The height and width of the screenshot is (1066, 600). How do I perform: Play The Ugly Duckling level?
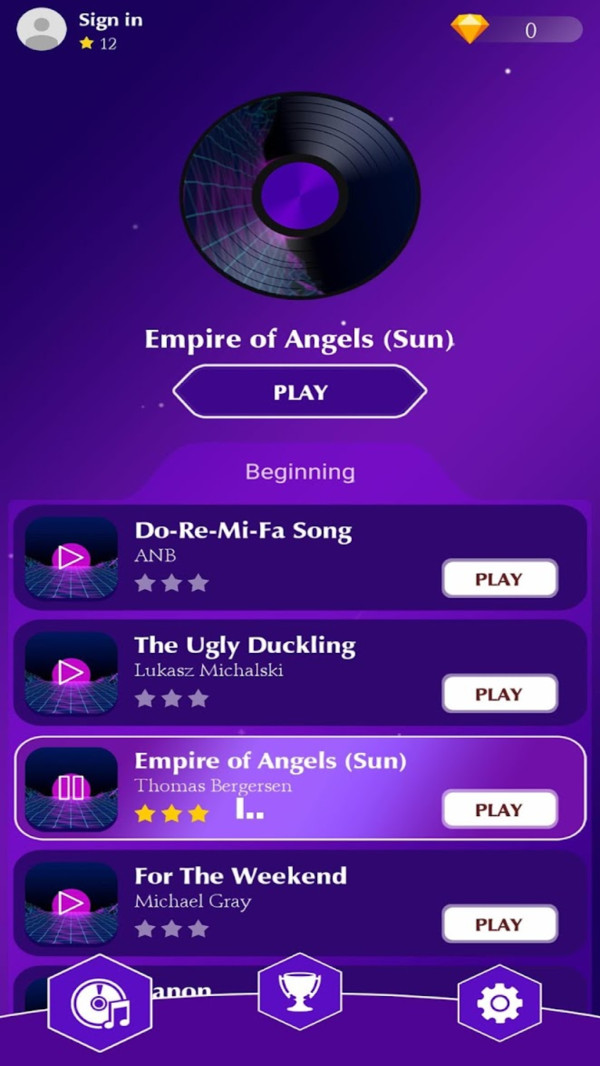tap(499, 694)
